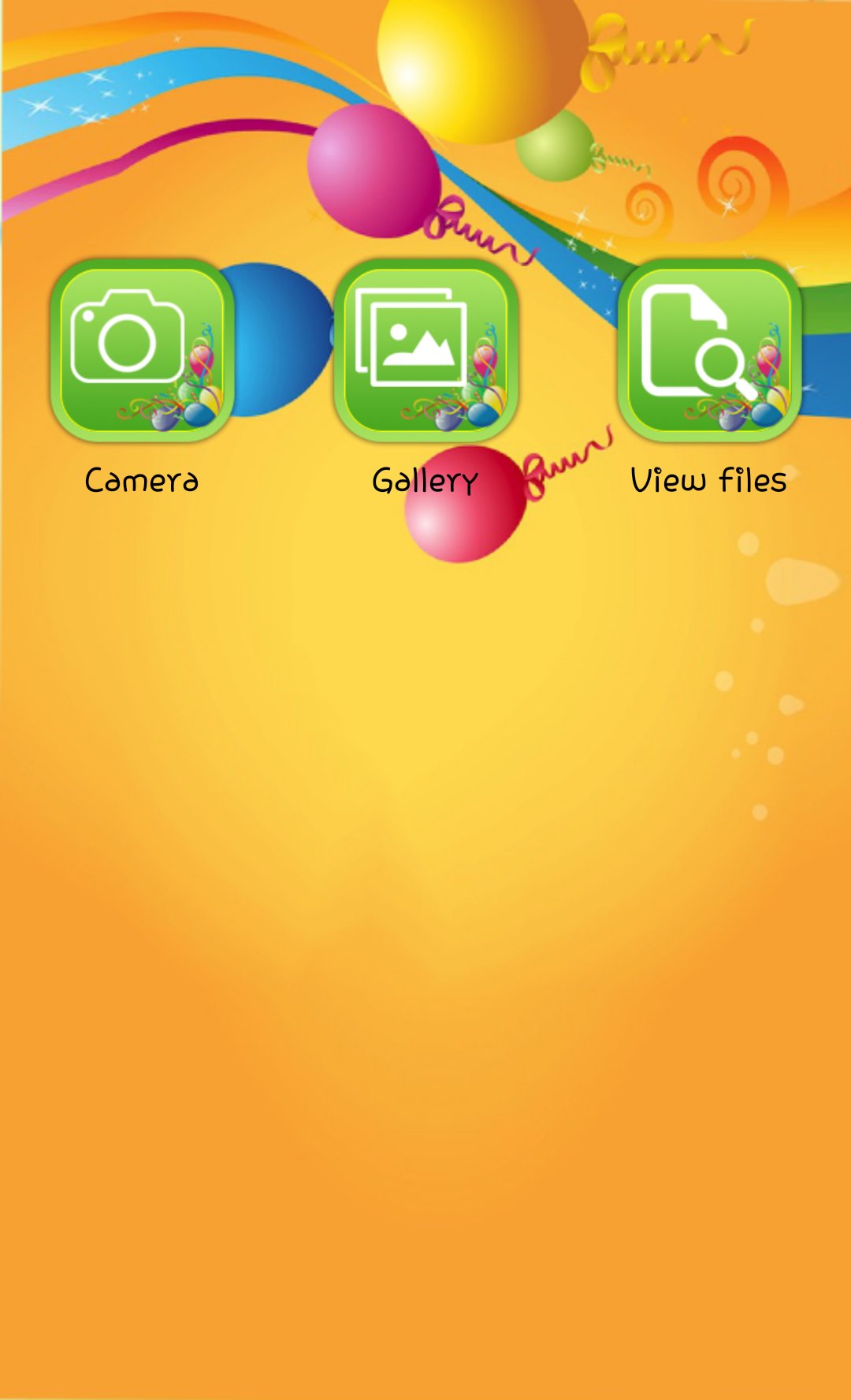This screenshot has height=1400, width=851.
Task: Click the Gallery text label
Action: pos(426,477)
